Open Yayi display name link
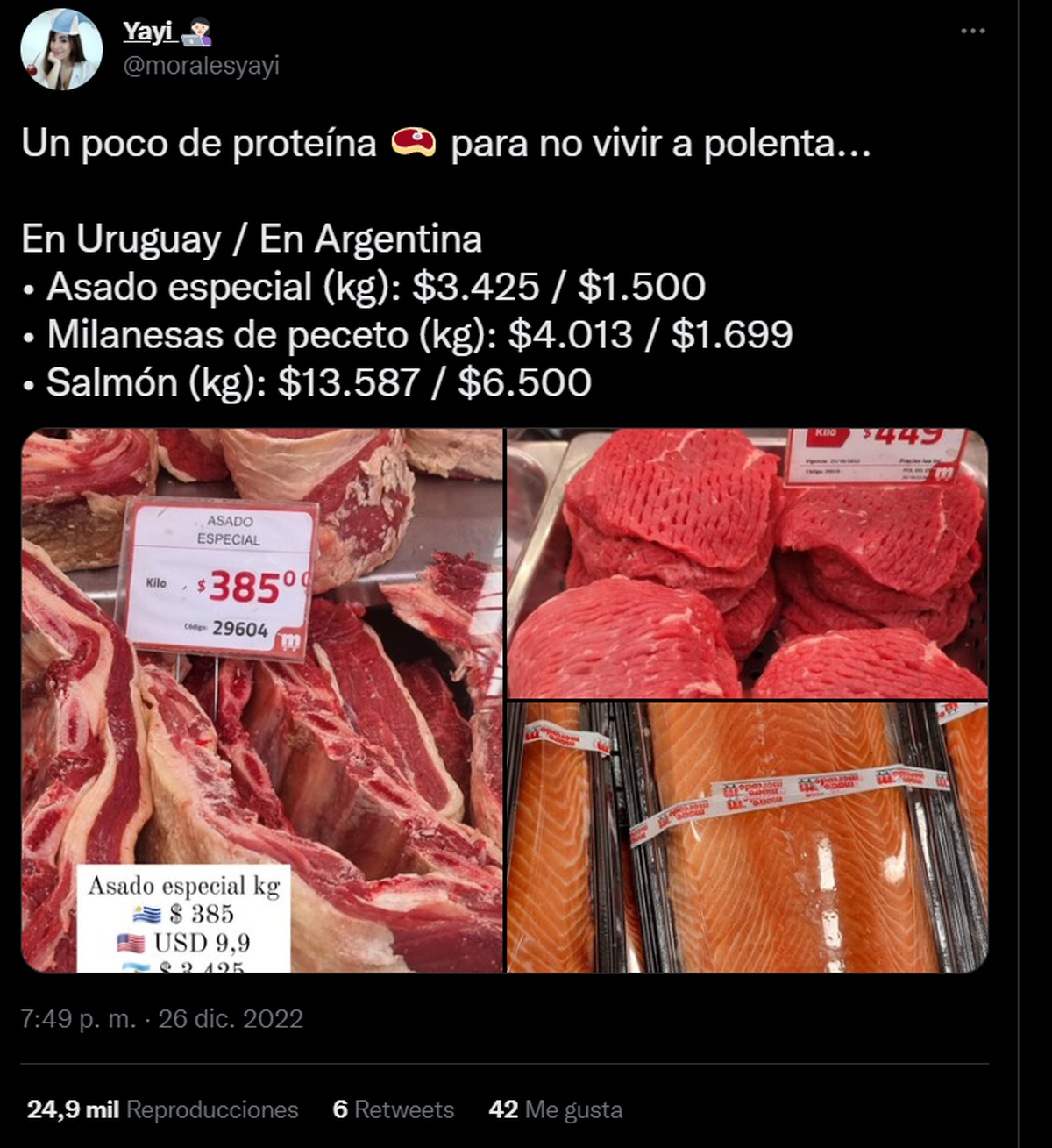 [x=149, y=32]
